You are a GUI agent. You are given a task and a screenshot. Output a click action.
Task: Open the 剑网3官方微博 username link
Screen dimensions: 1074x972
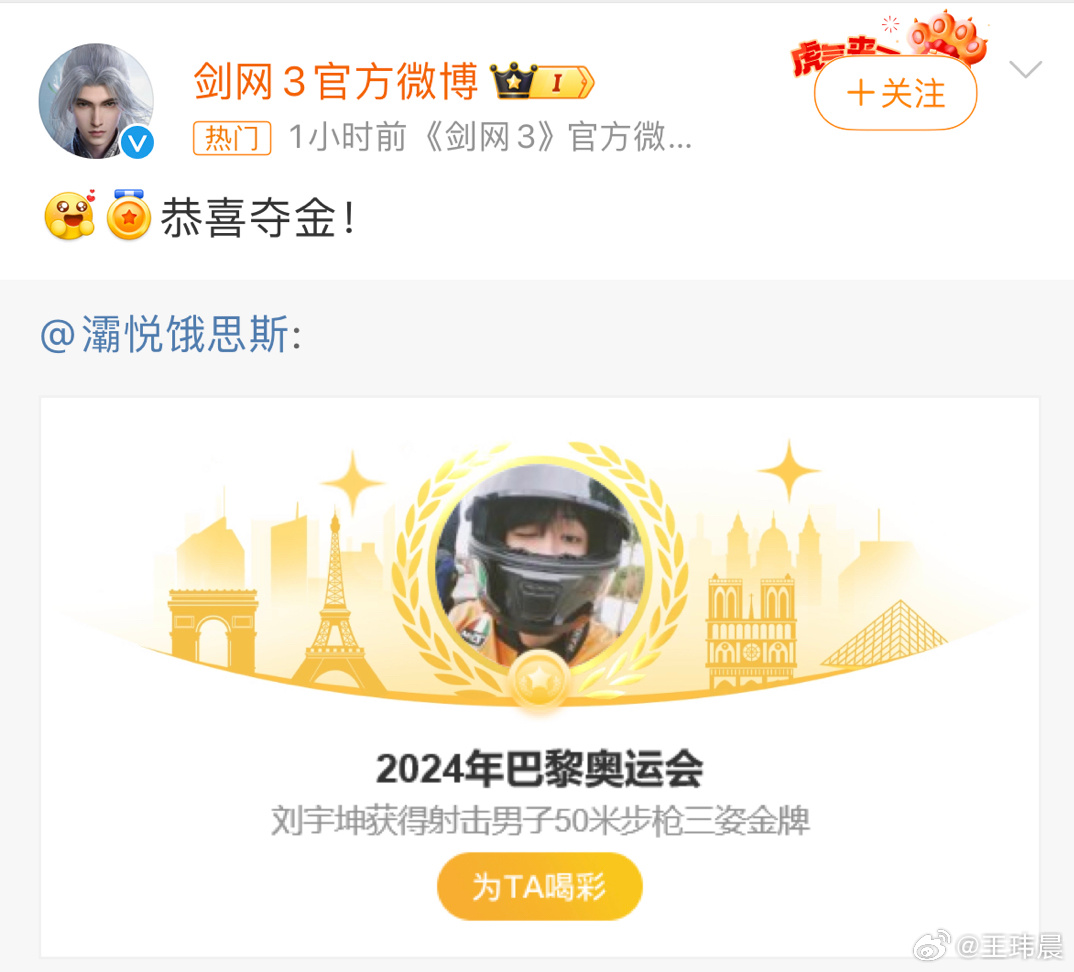click(x=336, y=82)
